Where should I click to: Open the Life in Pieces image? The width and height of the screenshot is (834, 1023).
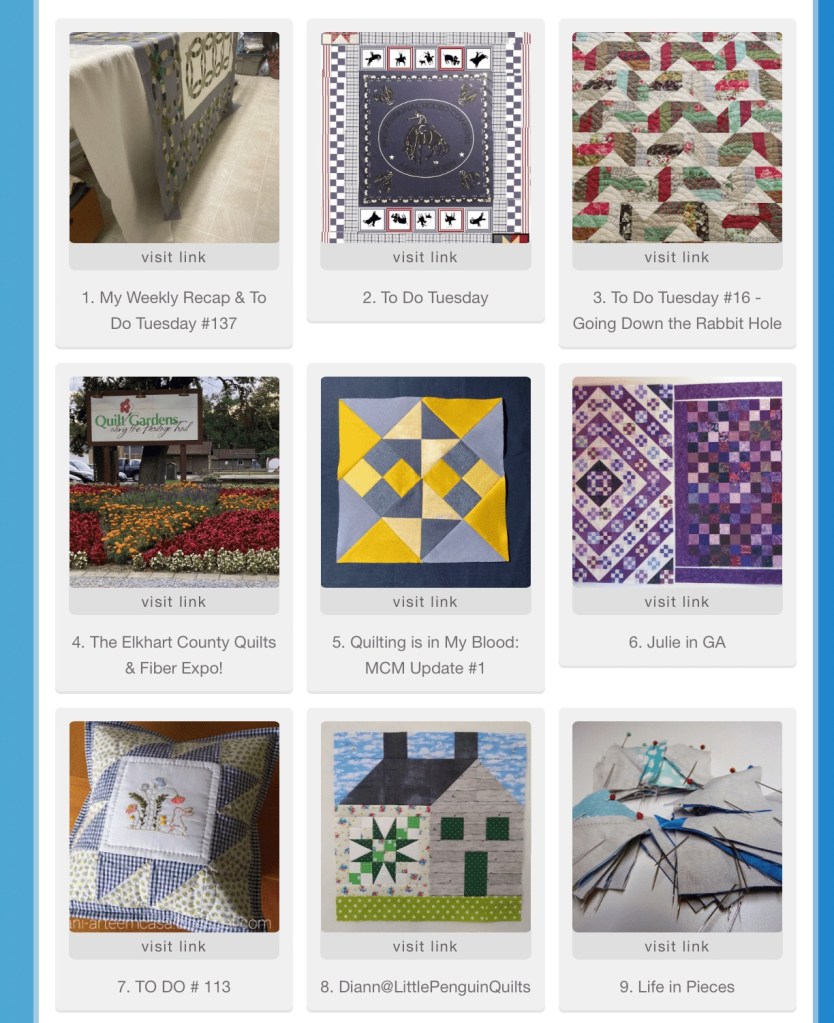677,826
